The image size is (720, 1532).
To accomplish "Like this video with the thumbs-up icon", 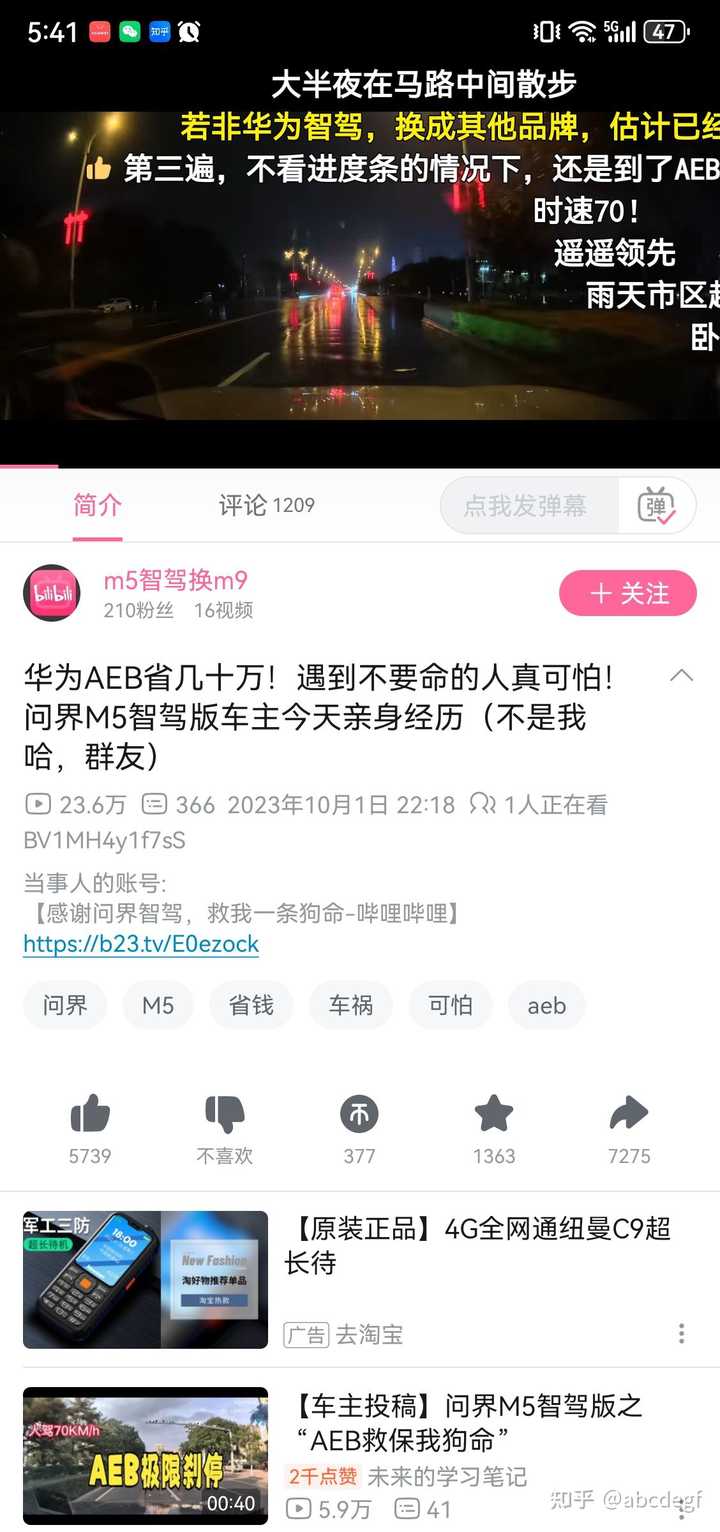I will point(90,1115).
